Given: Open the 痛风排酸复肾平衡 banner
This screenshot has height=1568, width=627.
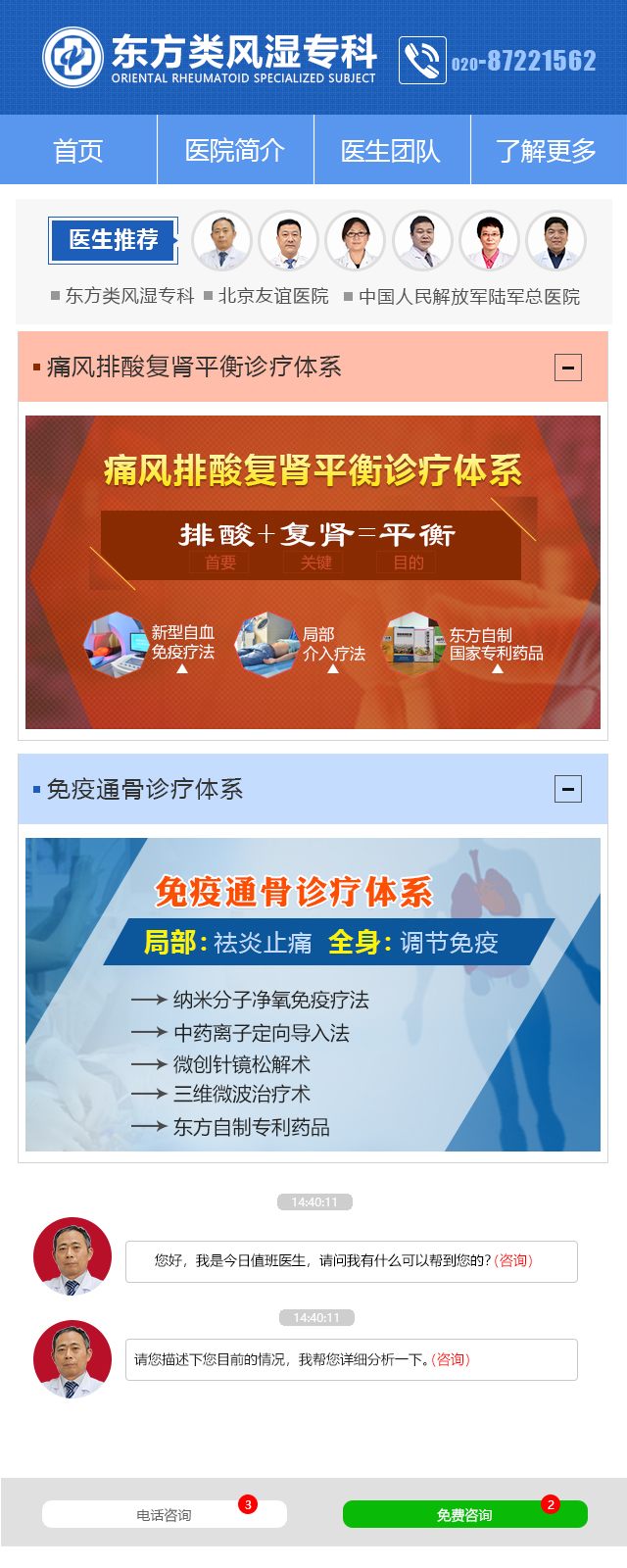Looking at the screenshot, I should [313, 571].
